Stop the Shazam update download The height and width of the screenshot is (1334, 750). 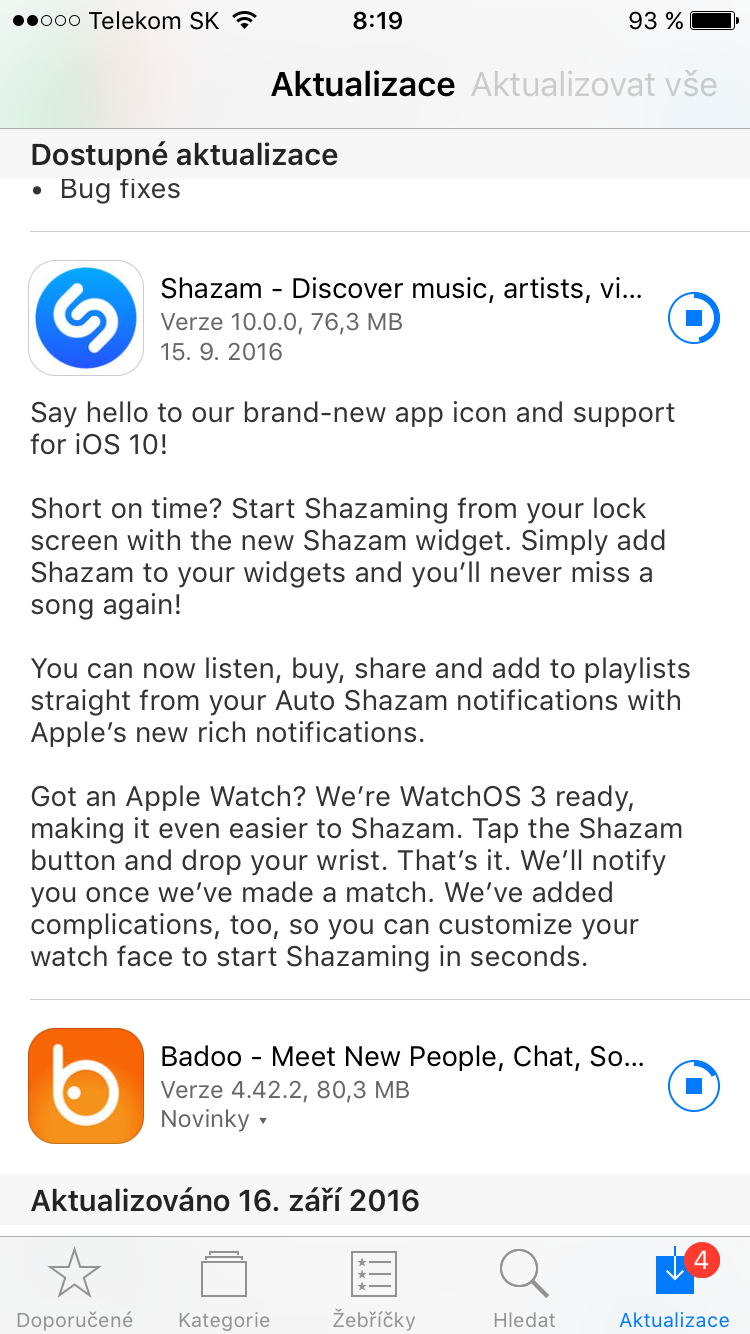click(693, 318)
